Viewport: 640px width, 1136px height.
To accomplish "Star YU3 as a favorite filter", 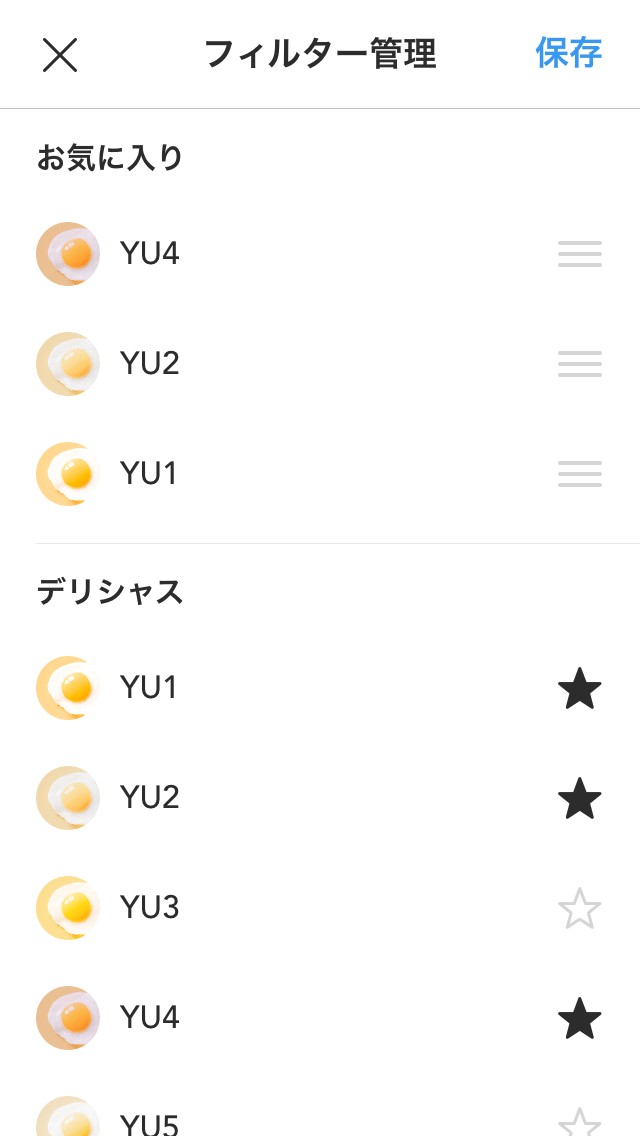I will [580, 909].
